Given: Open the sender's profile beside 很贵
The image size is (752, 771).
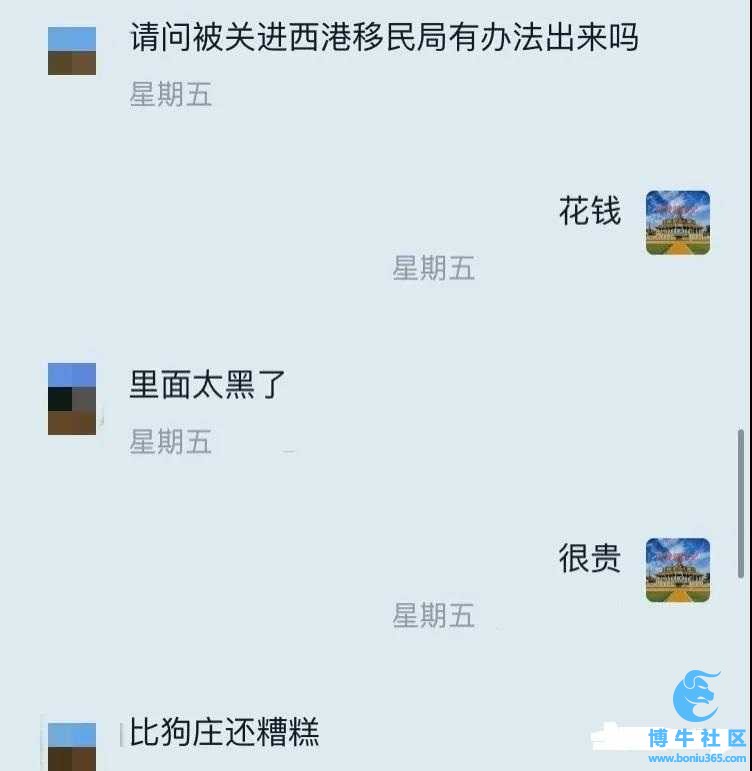Looking at the screenshot, I should (677, 570).
